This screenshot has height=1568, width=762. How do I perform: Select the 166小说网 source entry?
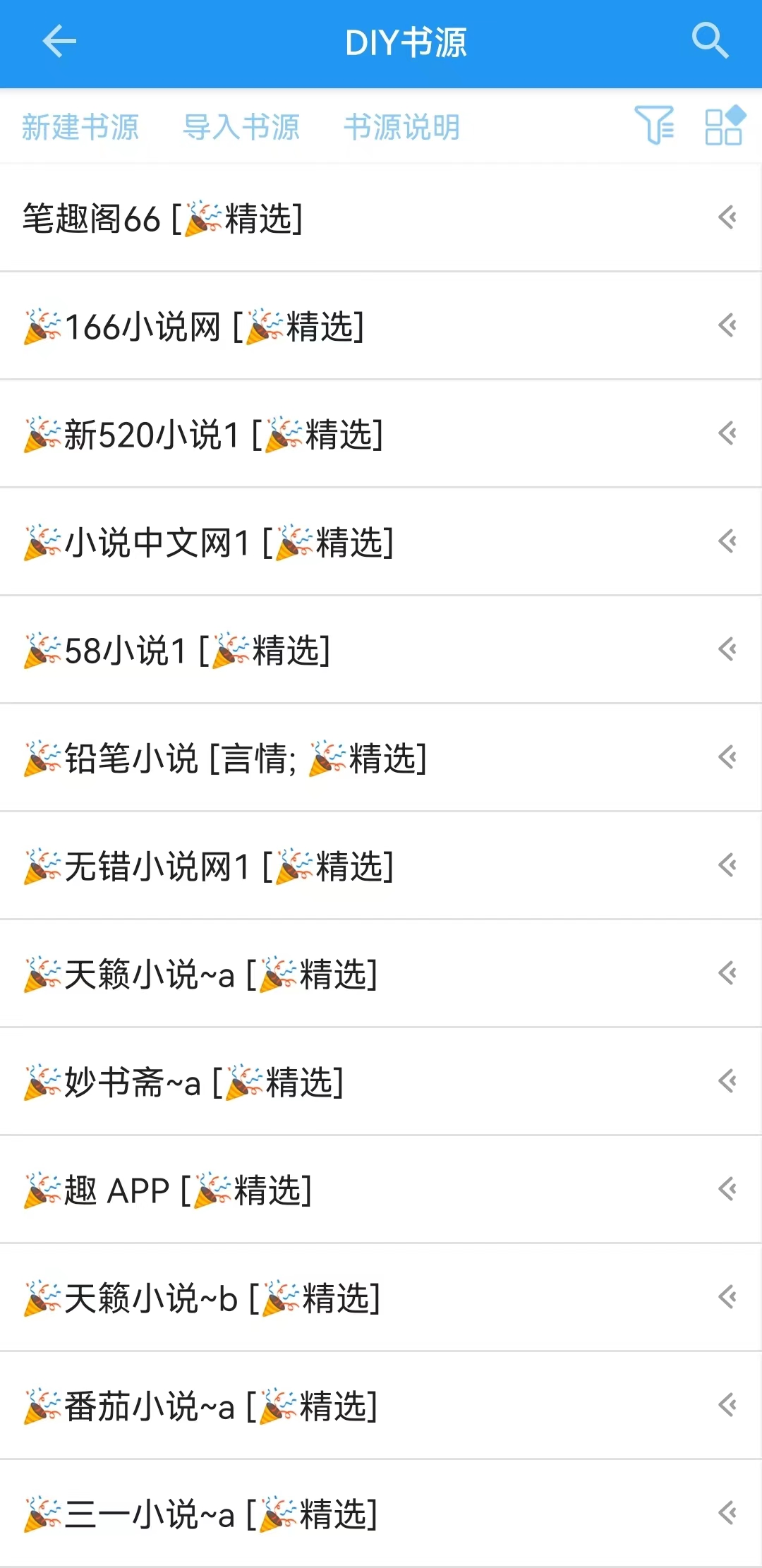point(212,326)
